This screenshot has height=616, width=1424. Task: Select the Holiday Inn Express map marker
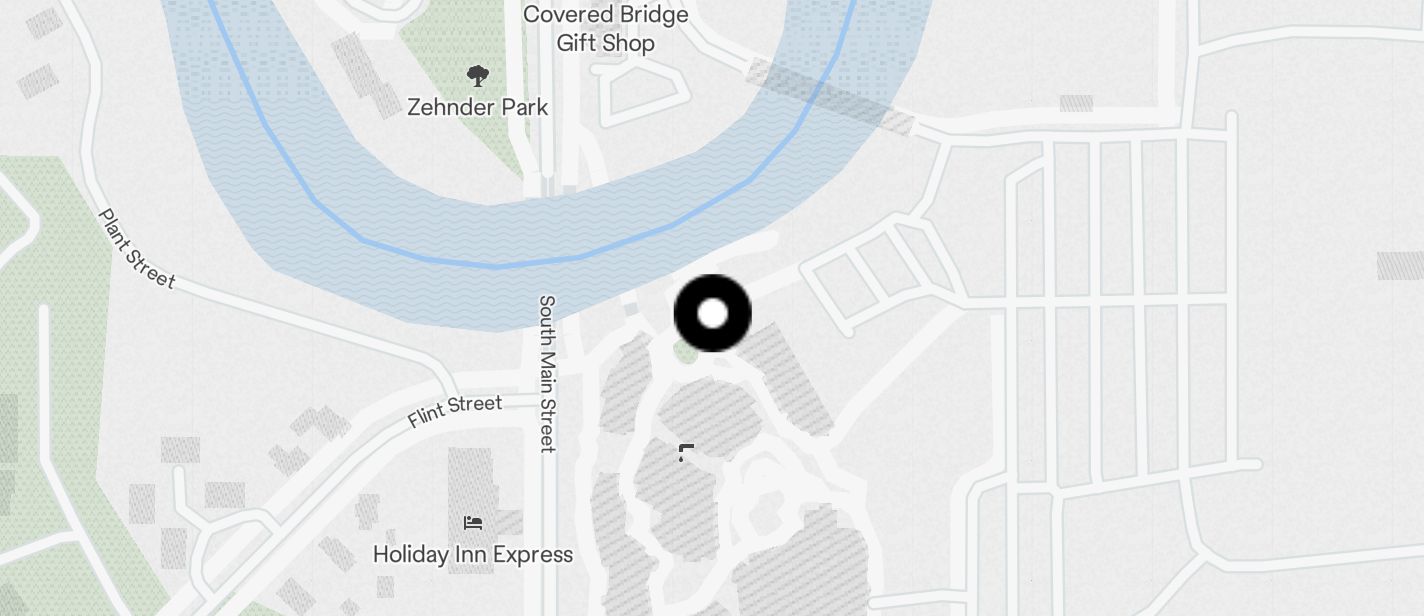pyautogui.click(x=473, y=523)
